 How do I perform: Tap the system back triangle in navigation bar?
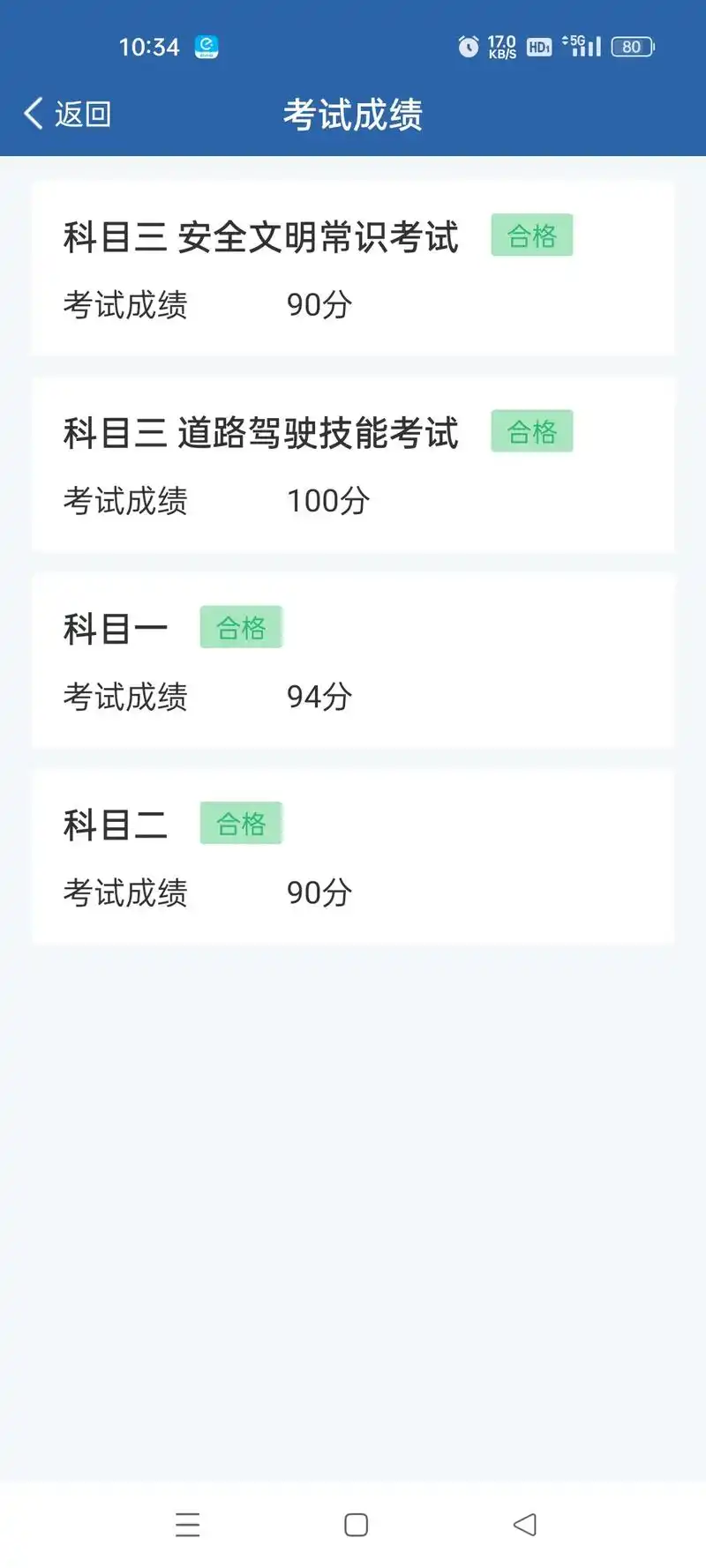pos(526,1526)
